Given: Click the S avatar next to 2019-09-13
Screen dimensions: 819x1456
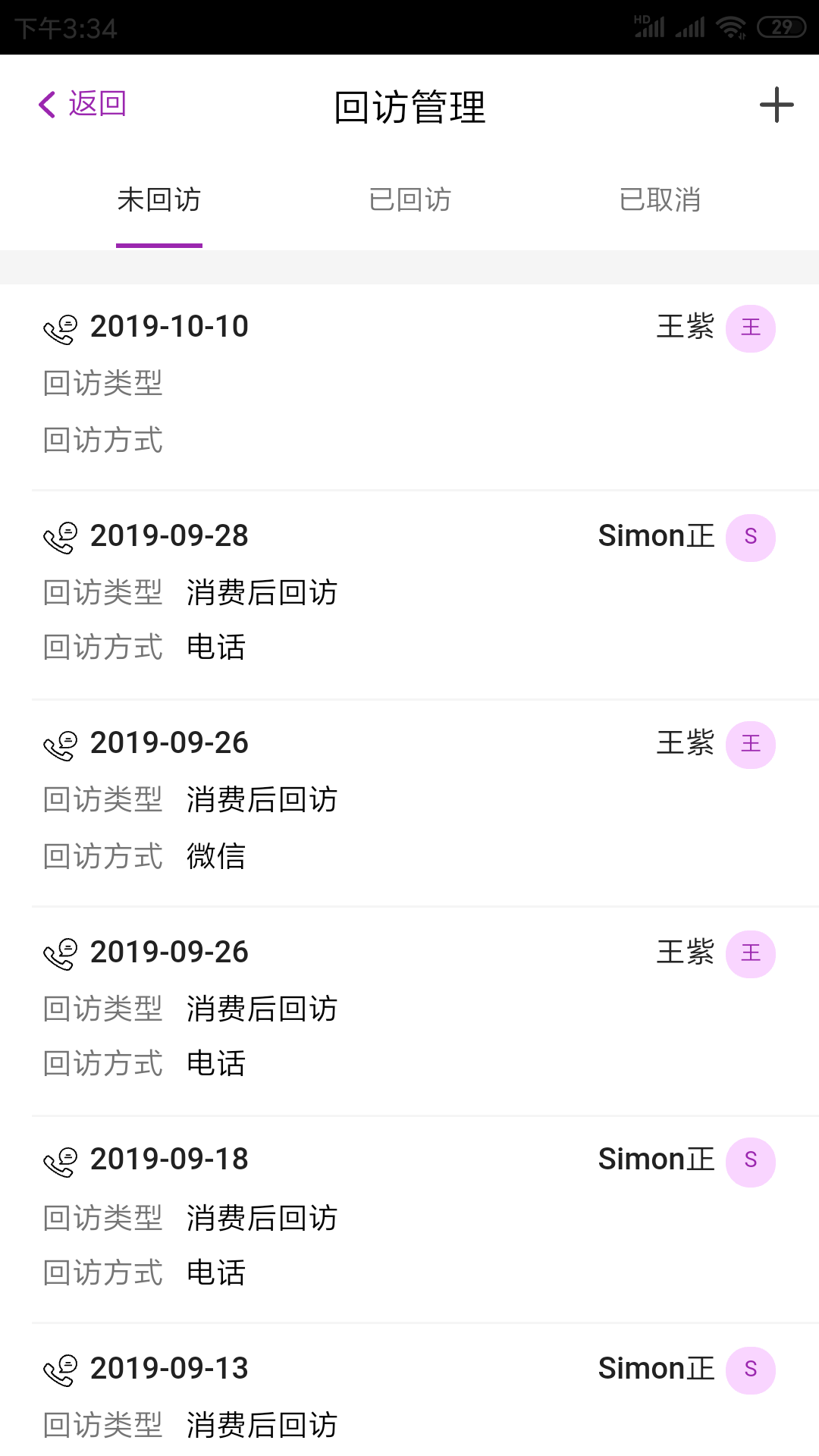Looking at the screenshot, I should point(749,1369).
